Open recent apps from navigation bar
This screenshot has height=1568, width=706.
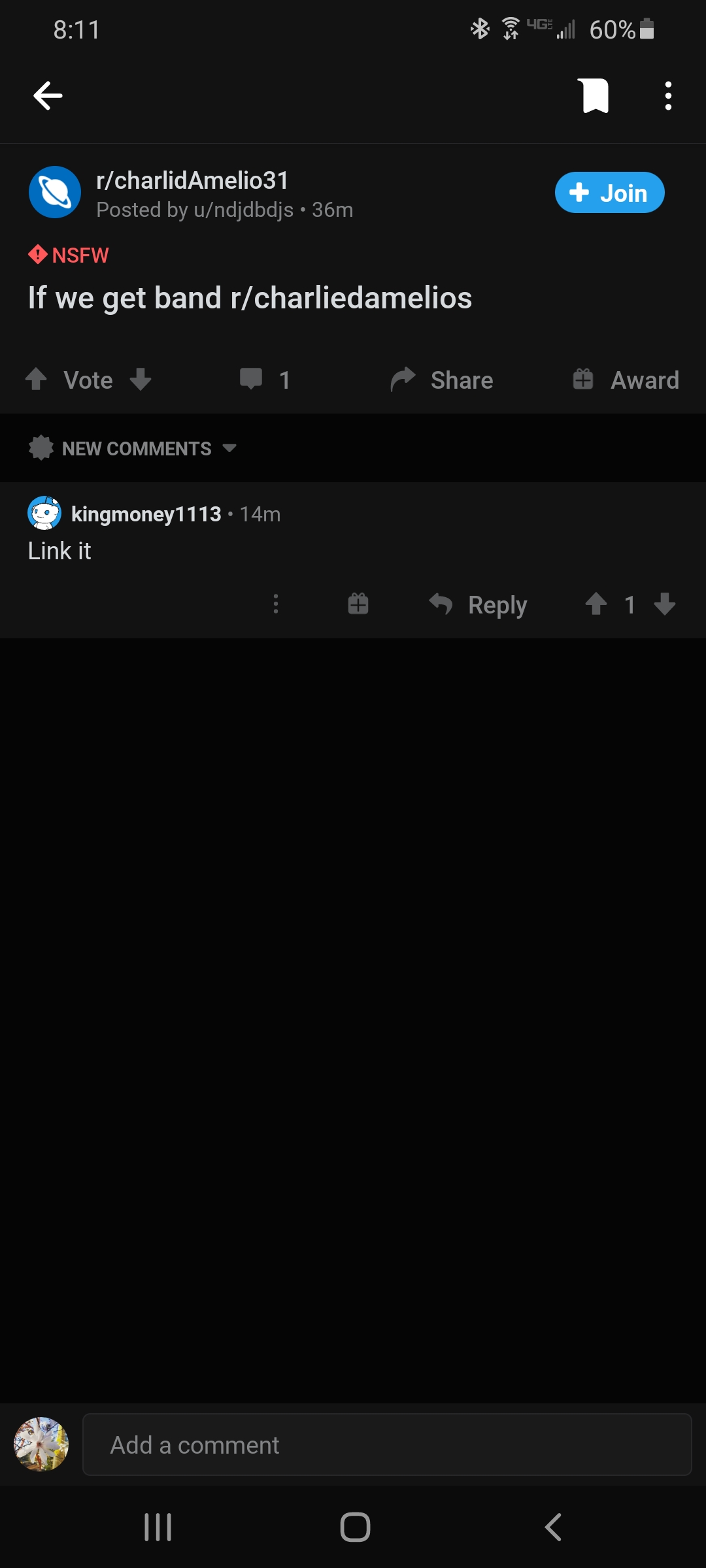pos(158,1527)
